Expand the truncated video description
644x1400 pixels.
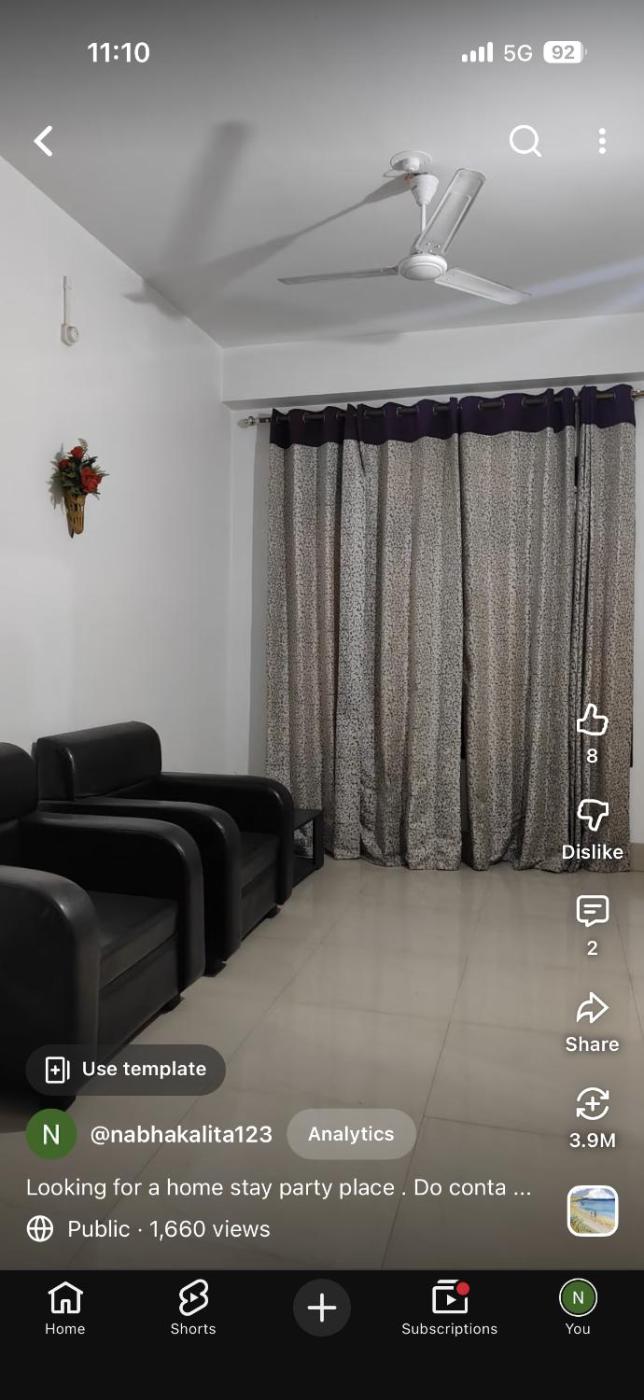278,1188
